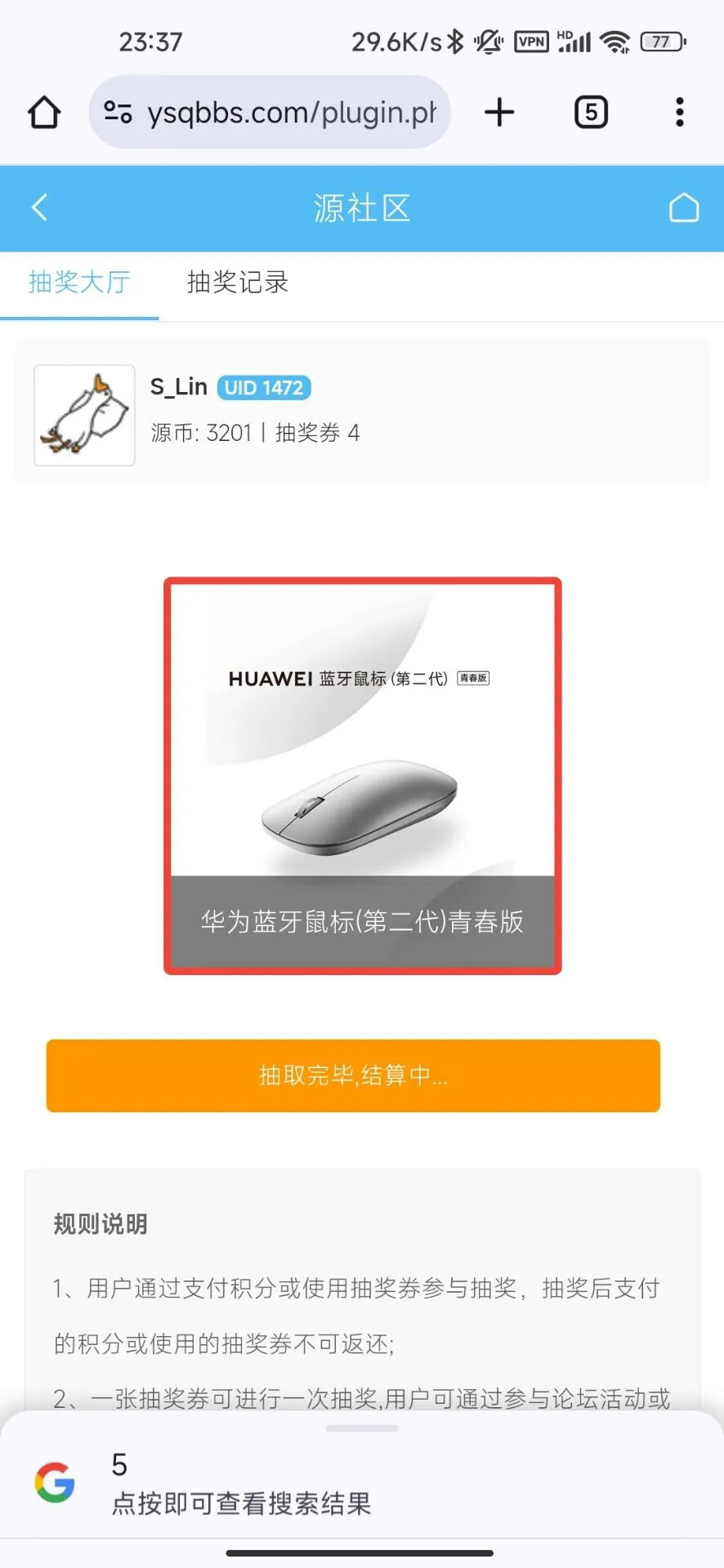Open S_Lin's avatar profile

(84, 415)
